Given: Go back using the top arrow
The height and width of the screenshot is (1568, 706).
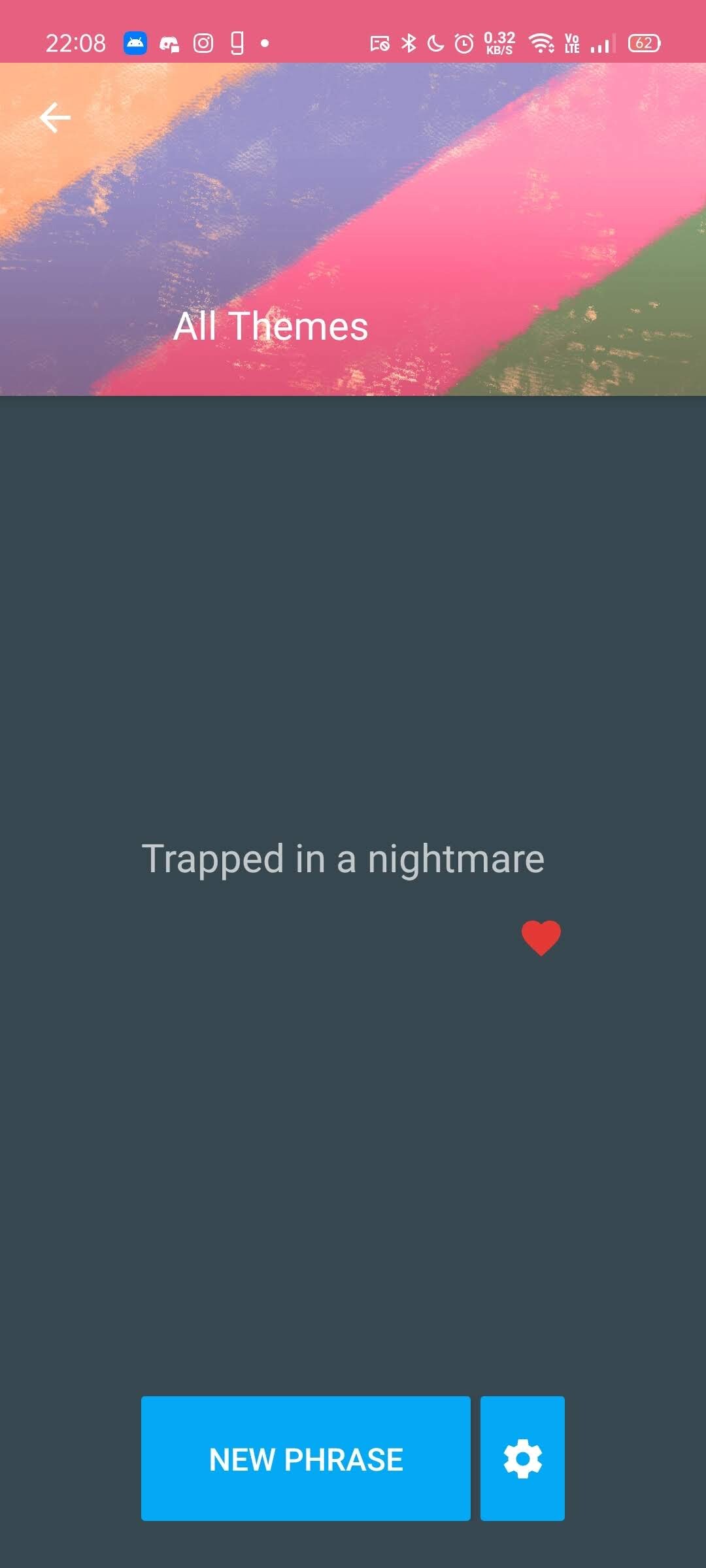Looking at the screenshot, I should pyautogui.click(x=55, y=118).
